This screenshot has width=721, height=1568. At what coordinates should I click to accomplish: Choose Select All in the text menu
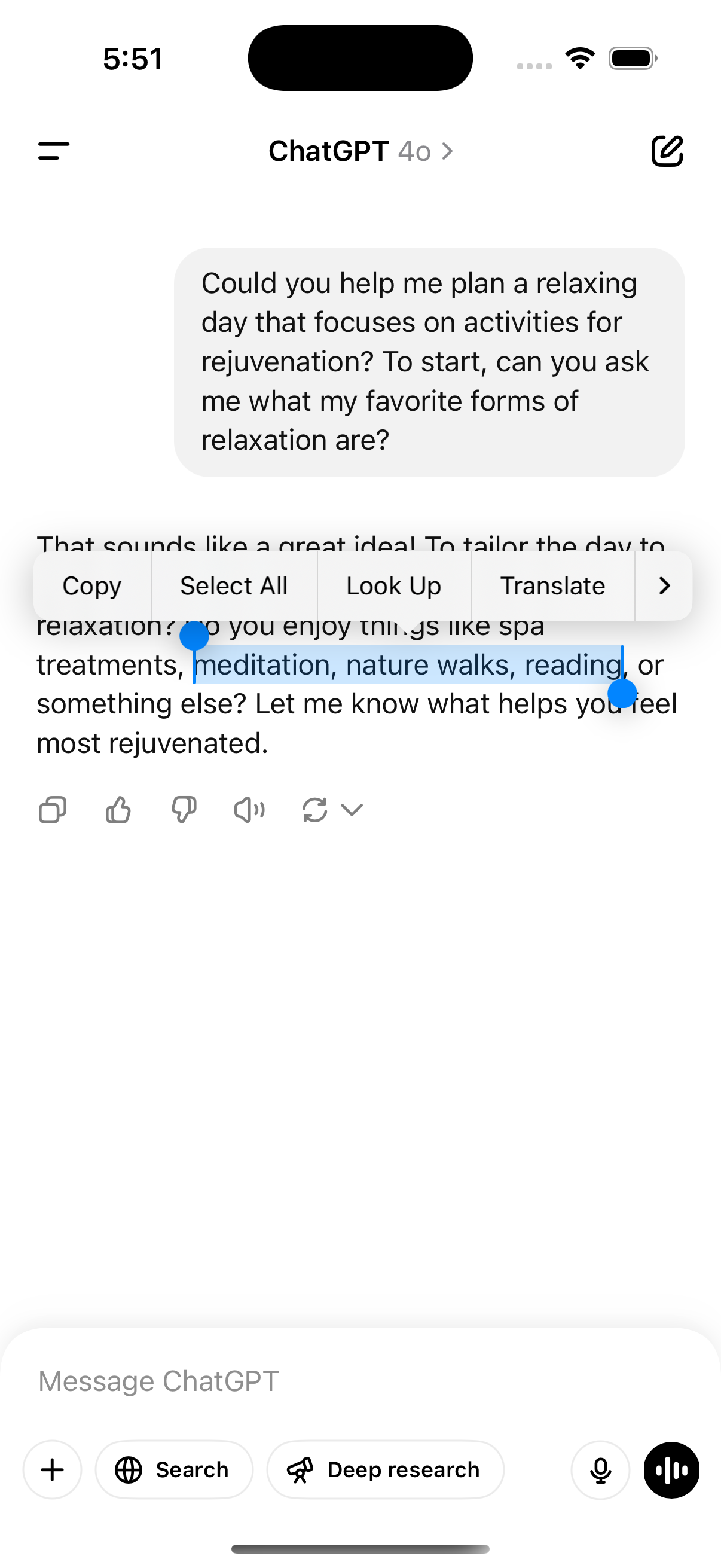pos(234,585)
